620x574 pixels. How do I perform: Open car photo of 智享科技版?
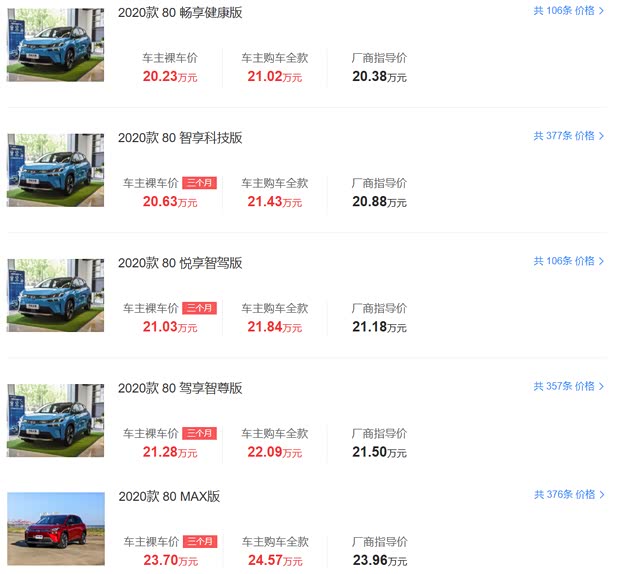click(x=56, y=170)
